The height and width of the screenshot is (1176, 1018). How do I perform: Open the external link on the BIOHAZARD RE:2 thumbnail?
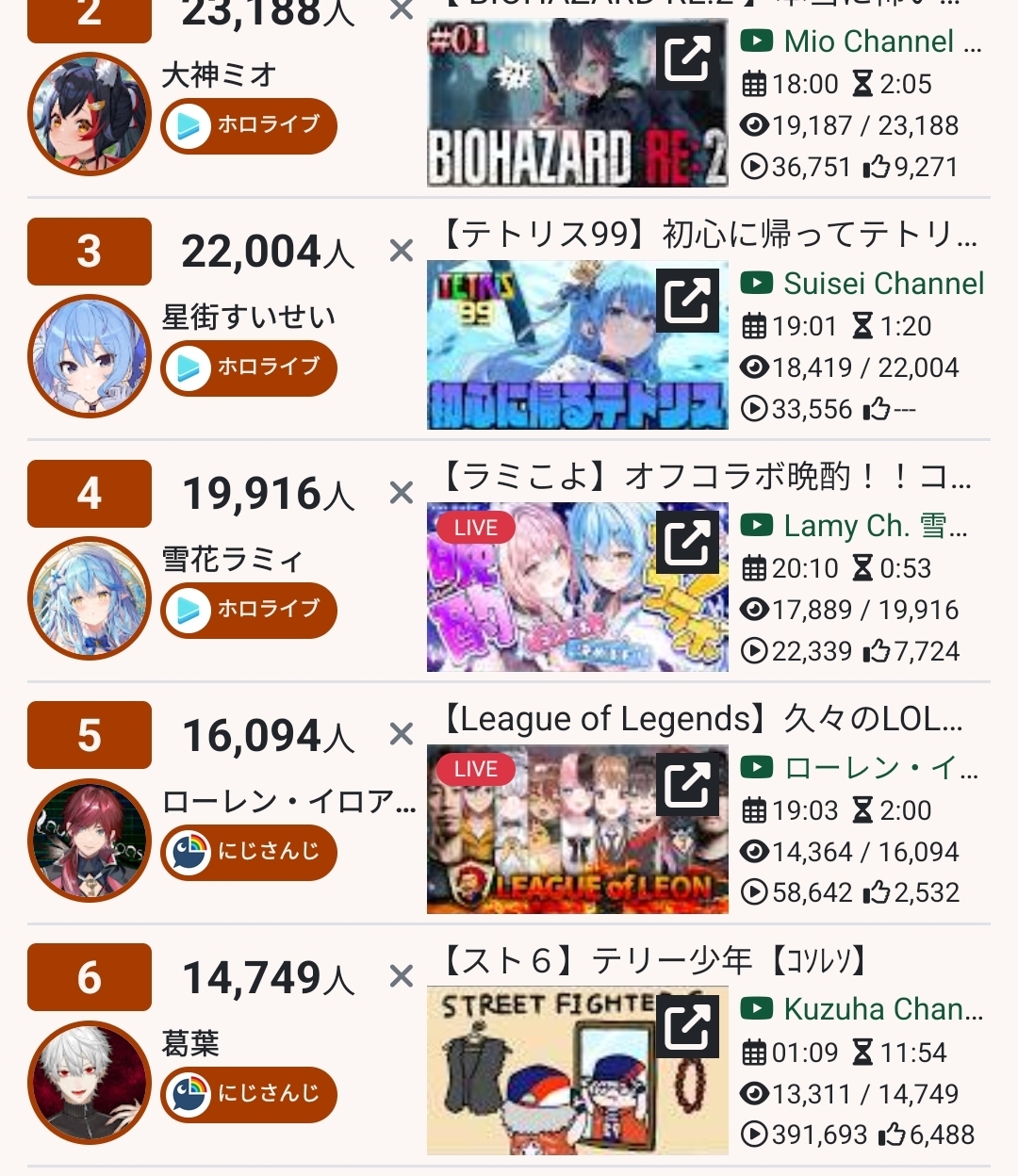pyautogui.click(x=687, y=59)
